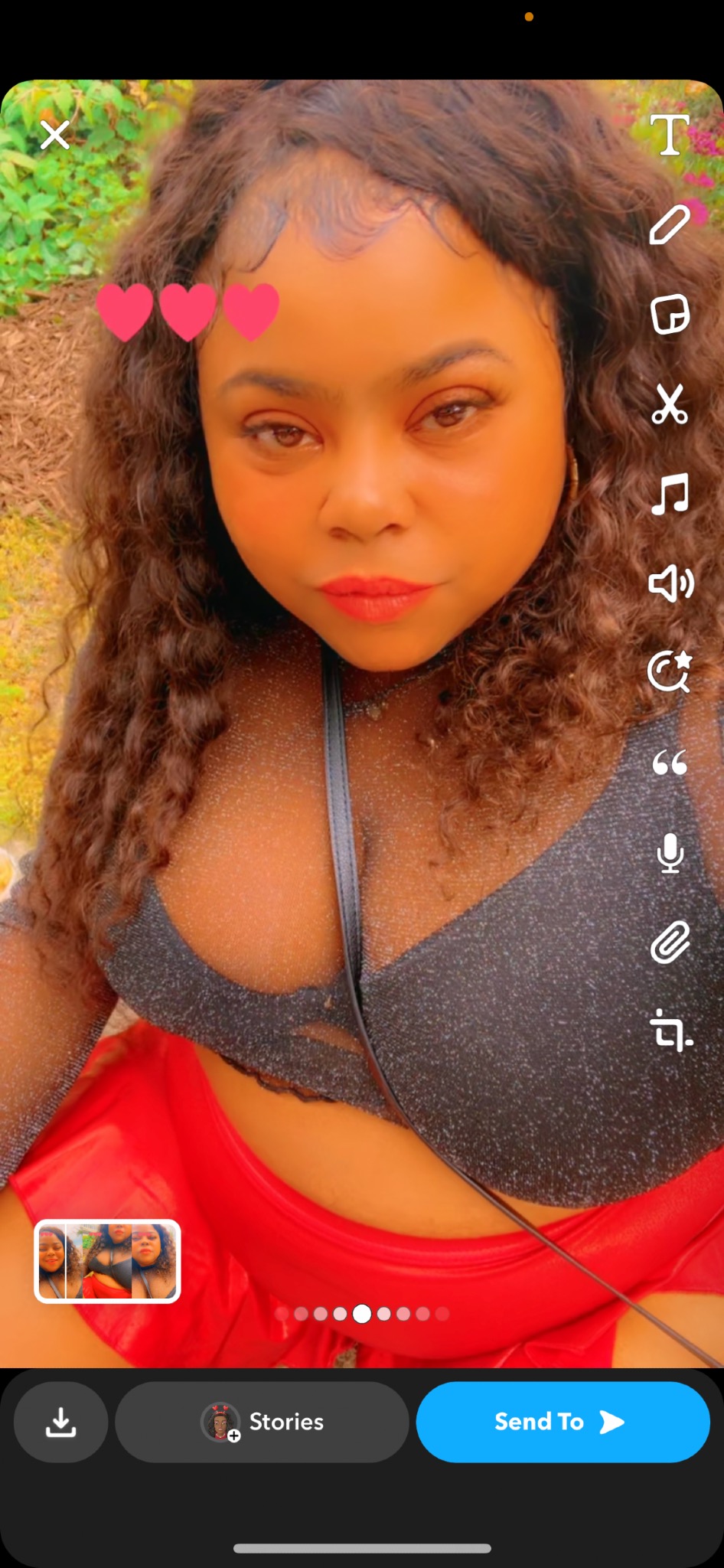Tap the microphone voiceover tool
The image size is (724, 1568).
[x=670, y=853]
